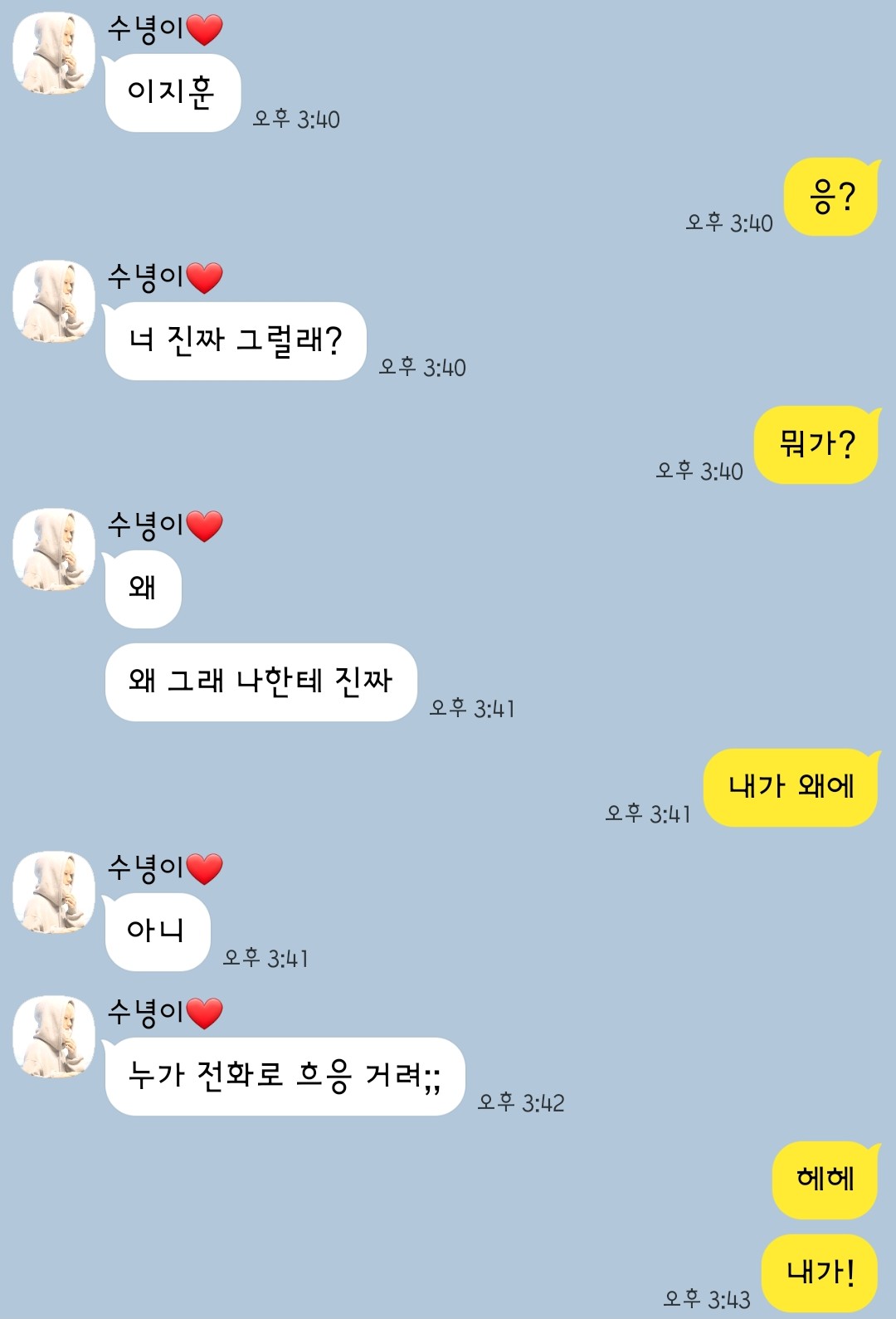Open 수녕이's avatar beside the 아니 message
The image size is (896, 1319).
(x=54, y=892)
